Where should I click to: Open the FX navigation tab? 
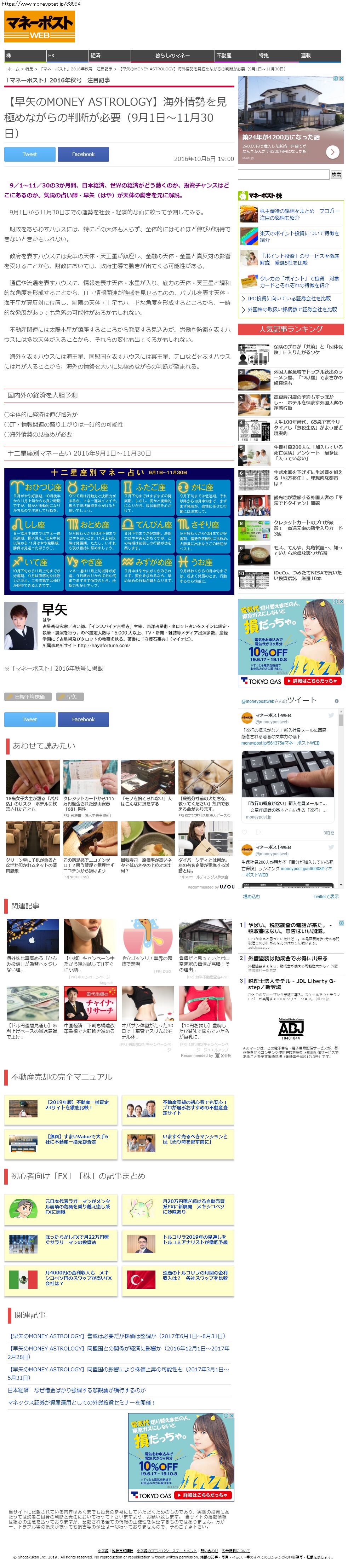pyautogui.click(x=67, y=56)
